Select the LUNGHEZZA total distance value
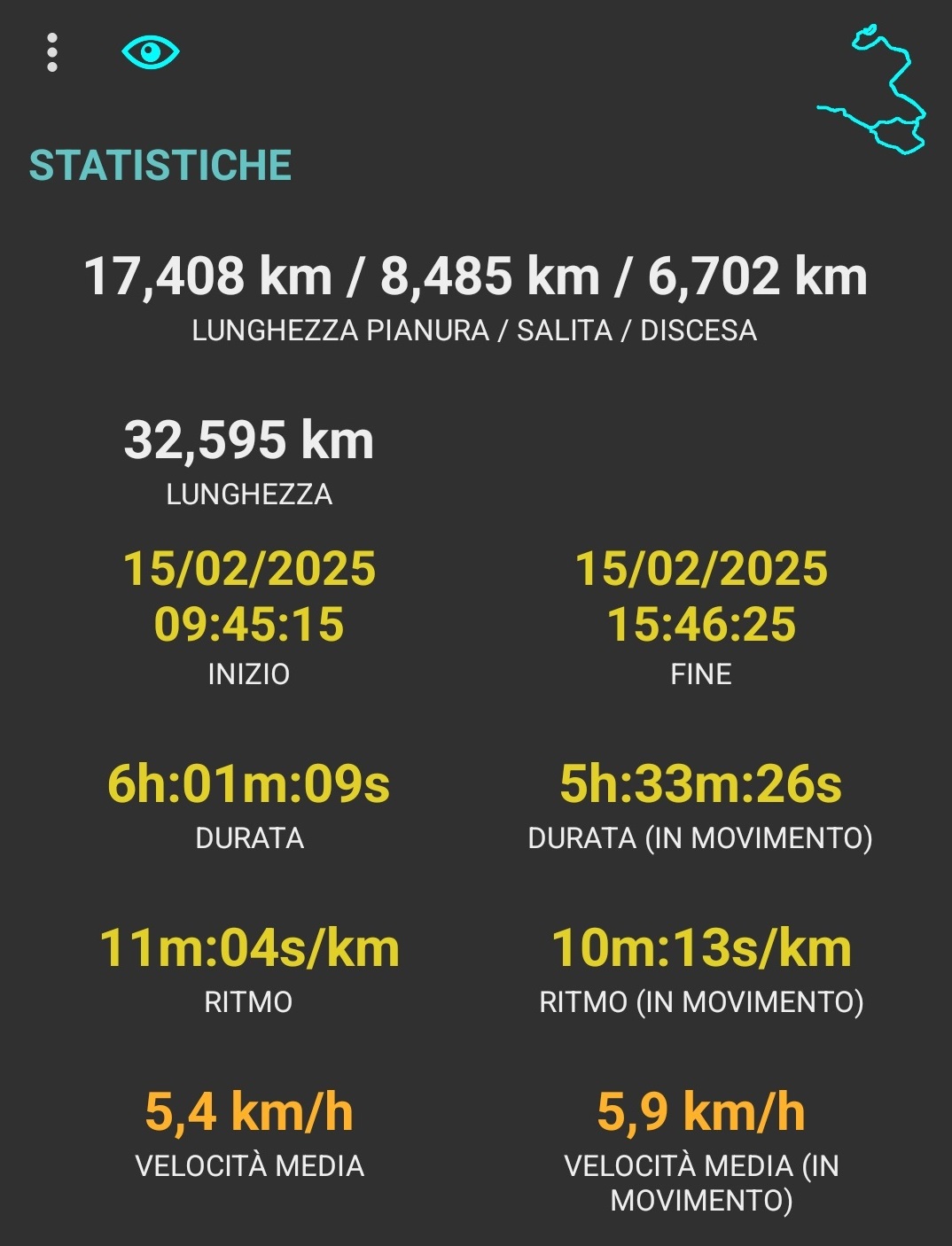Image resolution: width=952 pixels, height=1246 pixels. [x=249, y=440]
